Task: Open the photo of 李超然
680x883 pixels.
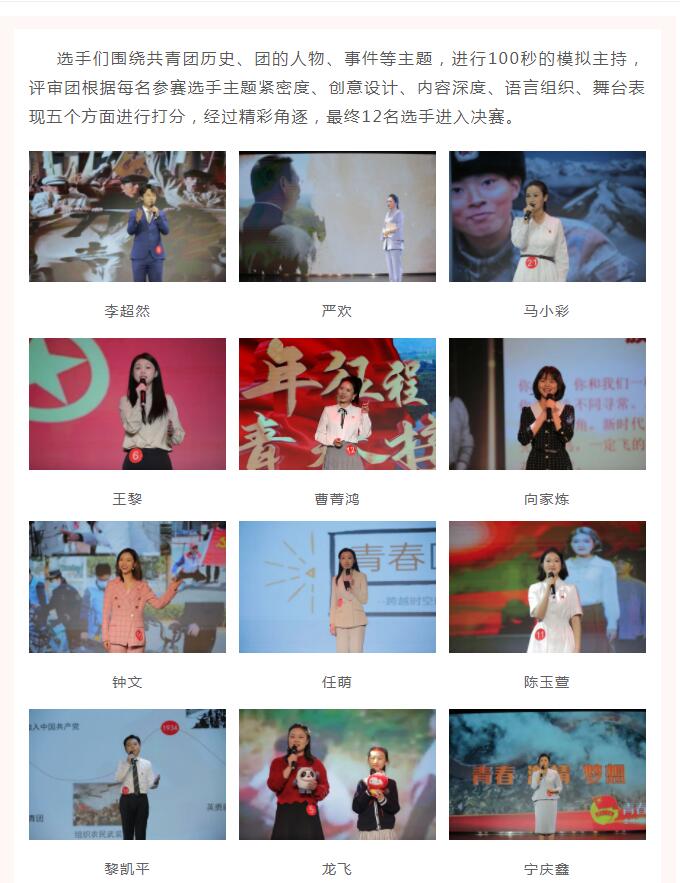Action: coord(127,216)
